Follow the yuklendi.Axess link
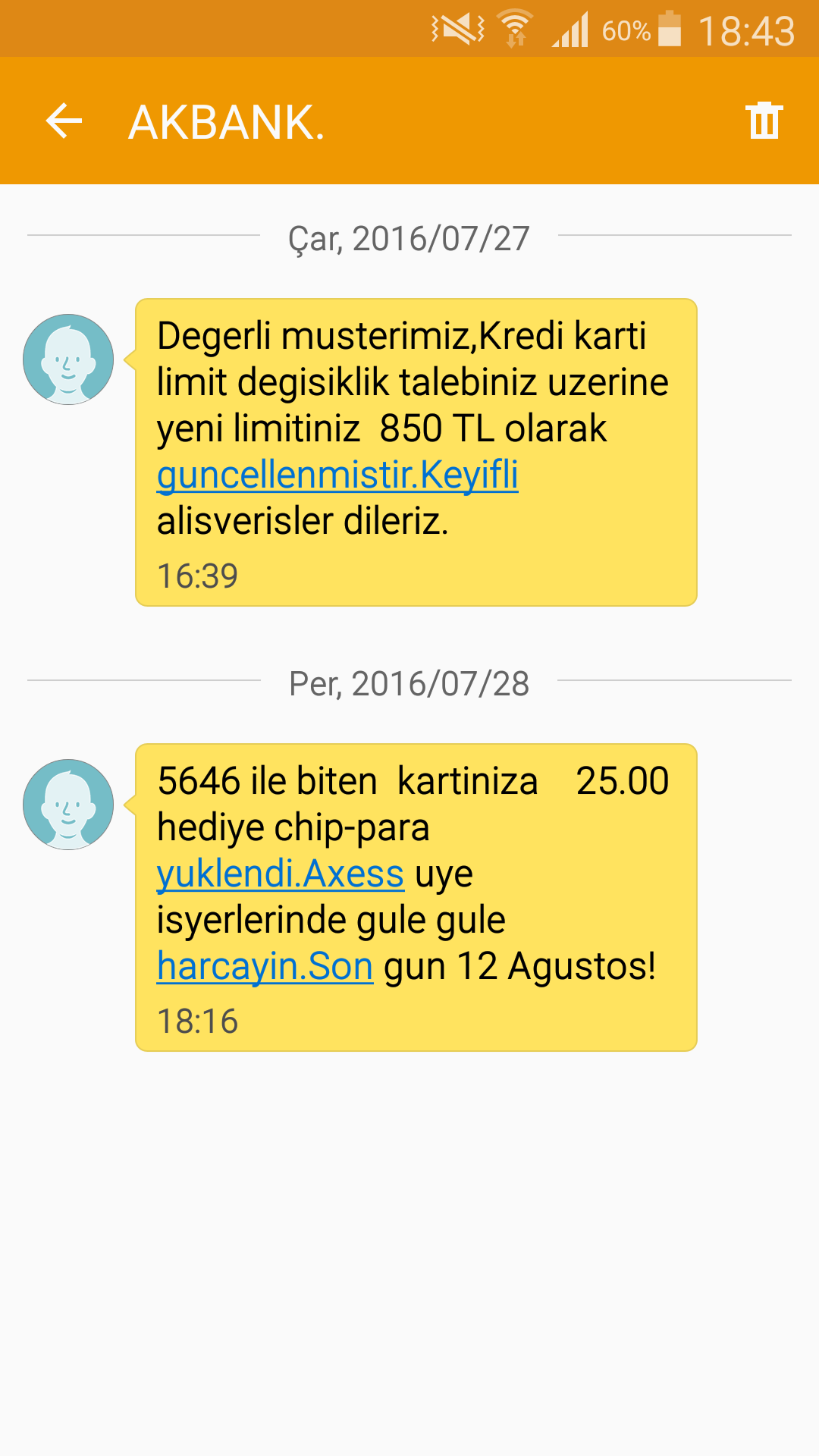The image size is (819, 1456). [280, 874]
